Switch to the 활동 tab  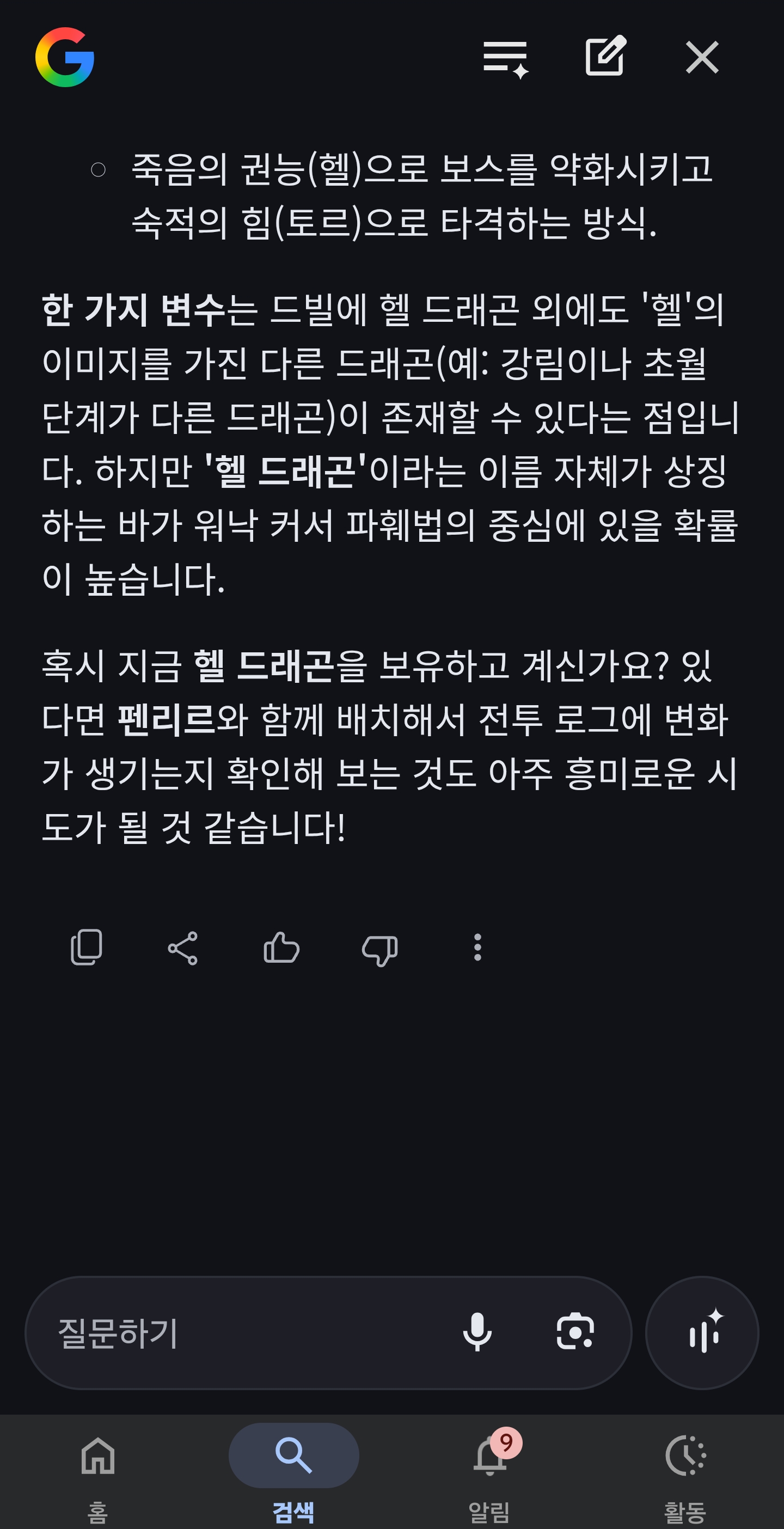[x=685, y=1470]
